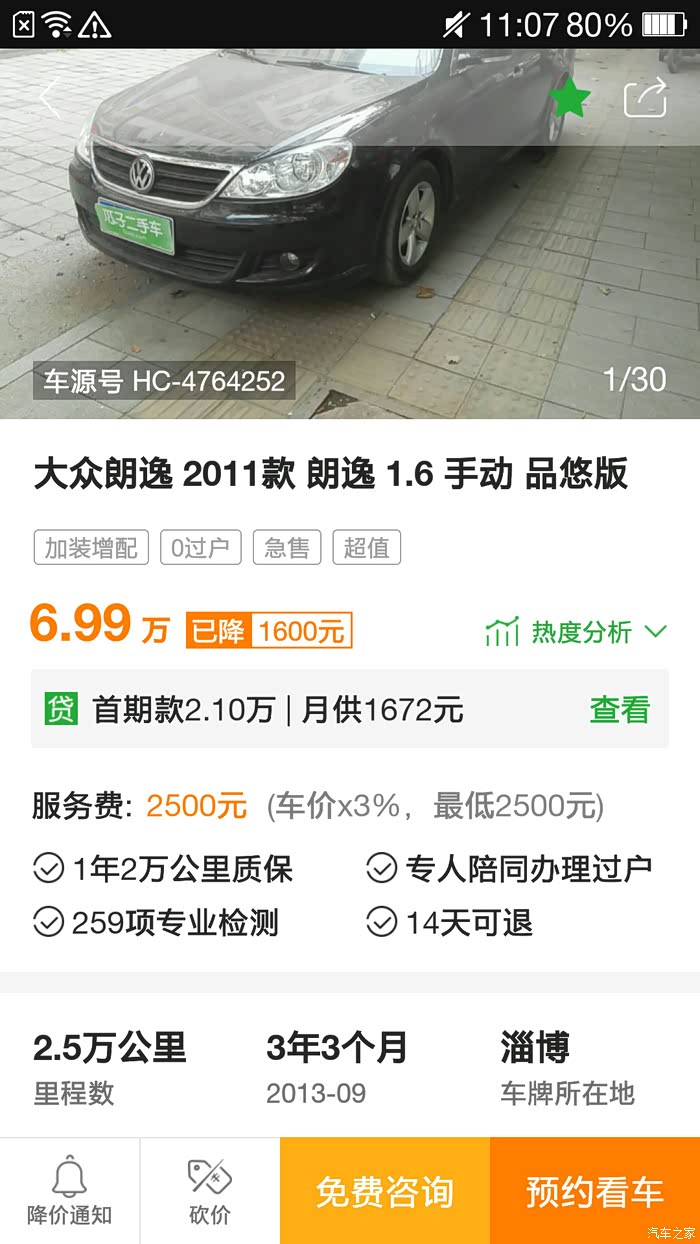Tap 预约看车 to book a viewing
This screenshot has width=700, height=1244.
[595, 1191]
